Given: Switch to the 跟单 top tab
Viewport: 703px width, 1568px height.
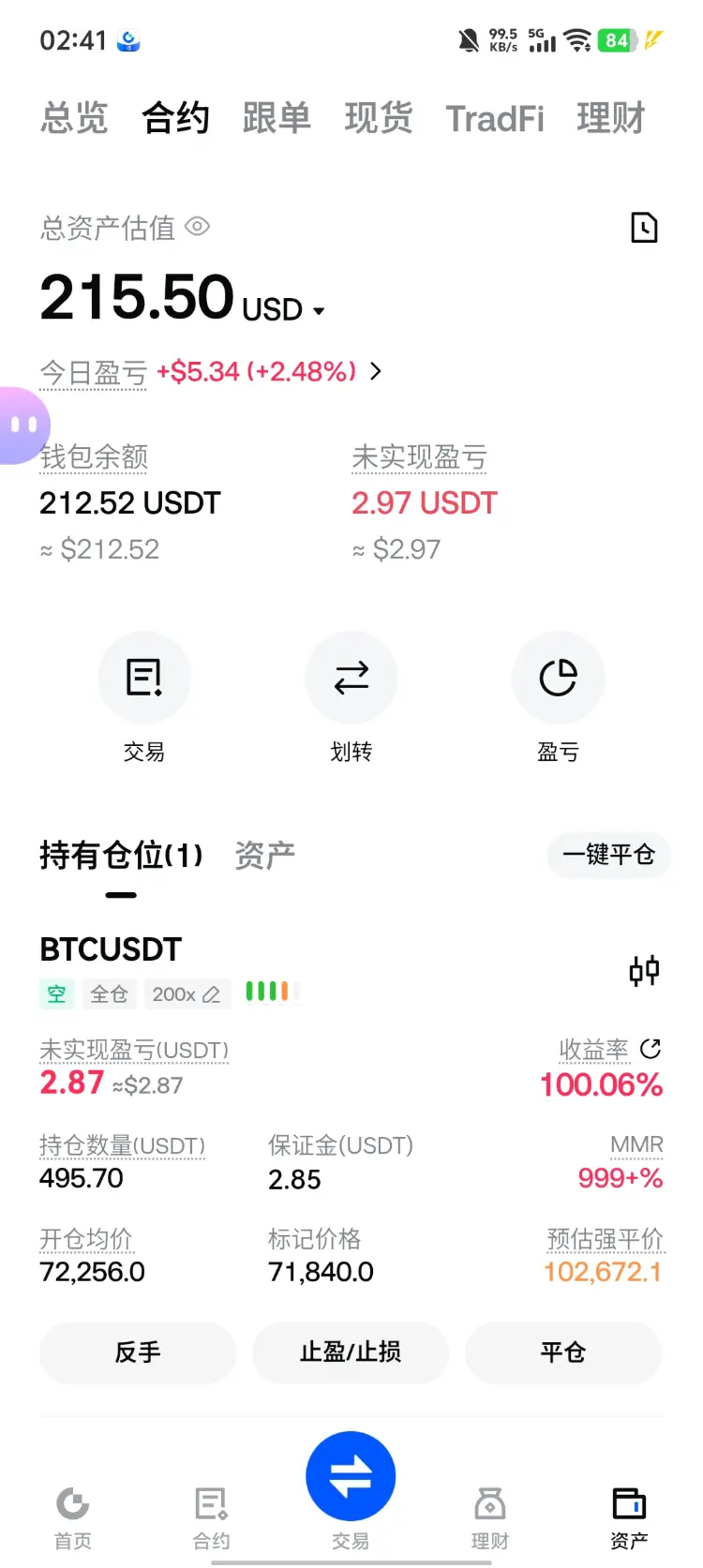Looking at the screenshot, I should coord(277,119).
